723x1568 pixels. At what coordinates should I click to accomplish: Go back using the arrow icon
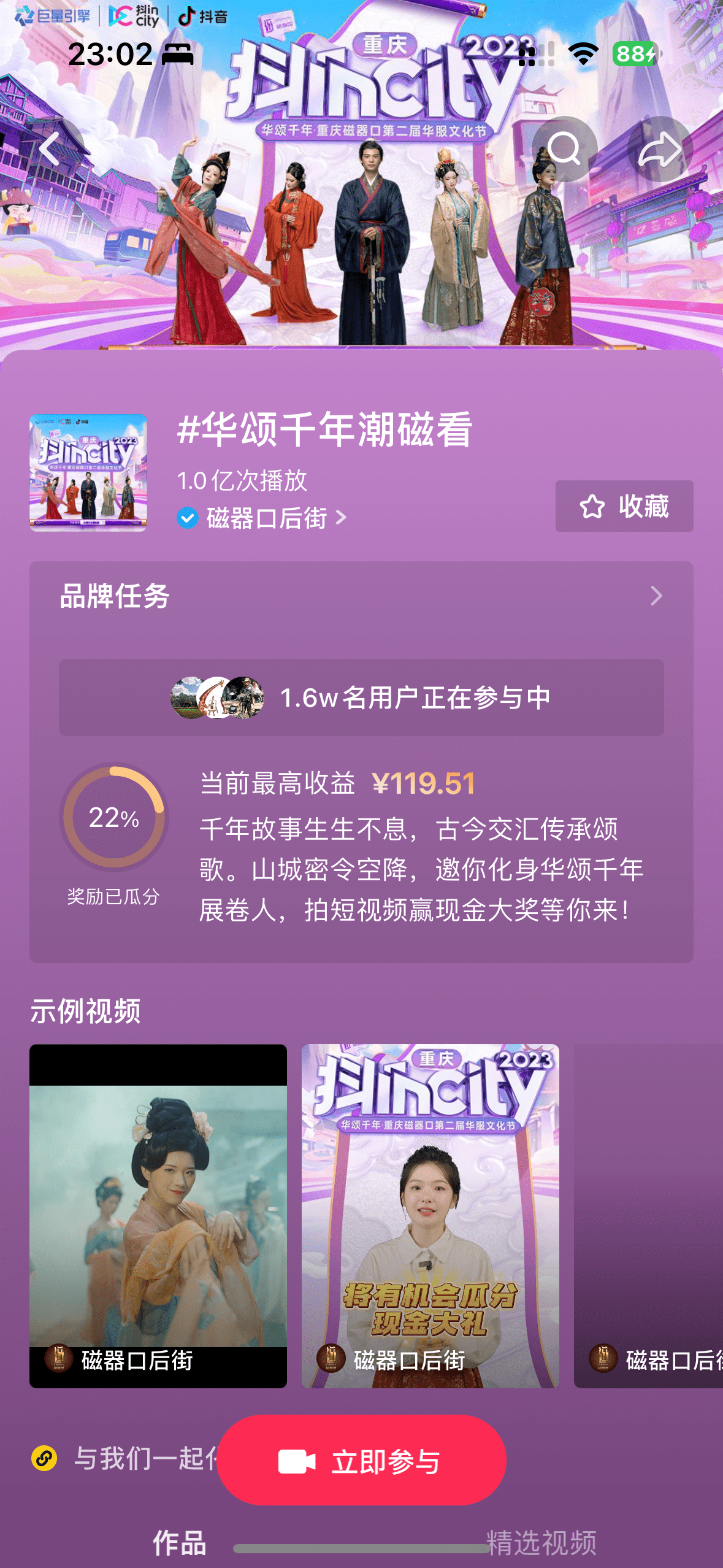pos(50,148)
